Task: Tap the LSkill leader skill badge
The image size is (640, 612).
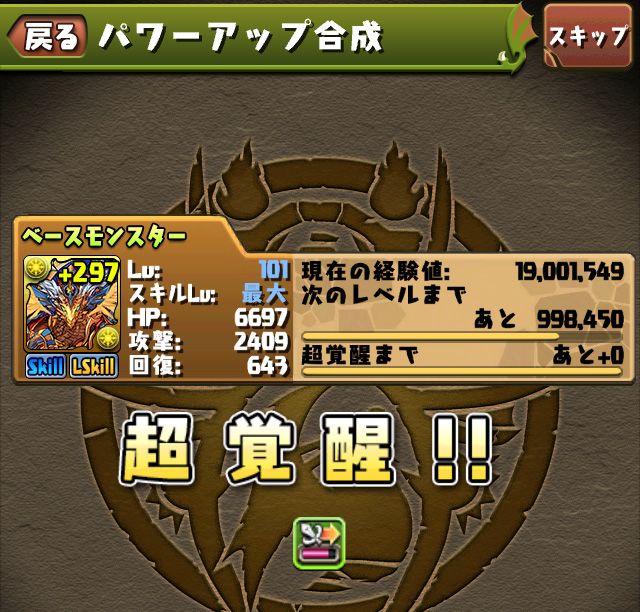Action: click(x=93, y=366)
